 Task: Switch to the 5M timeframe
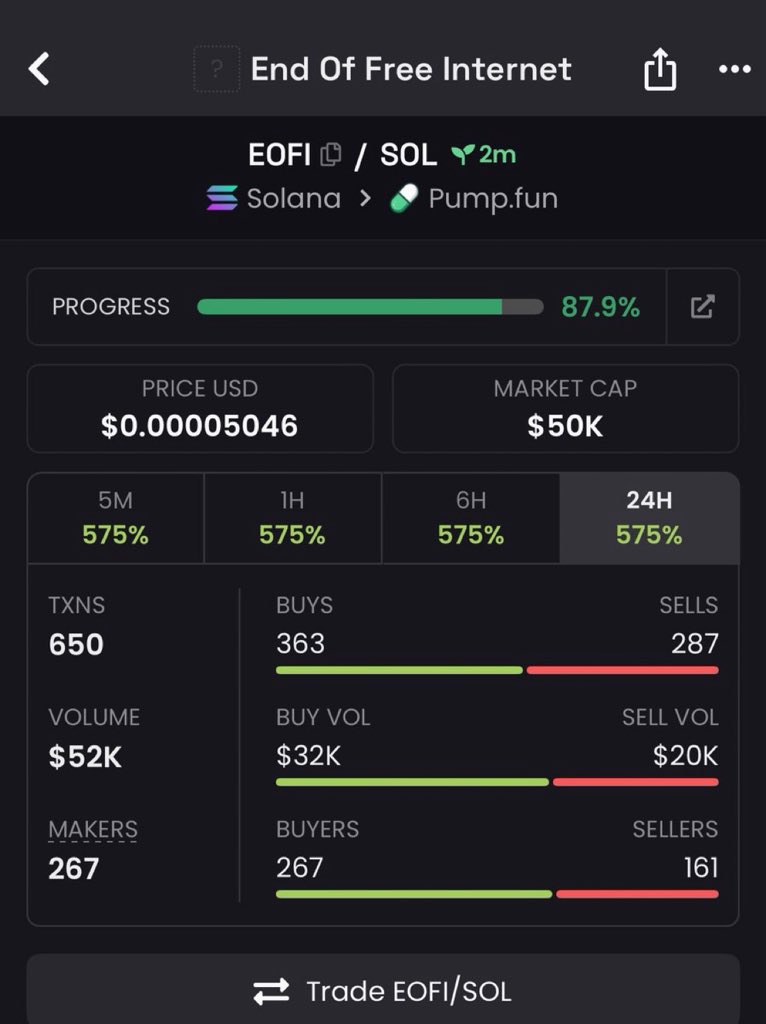coord(116,518)
